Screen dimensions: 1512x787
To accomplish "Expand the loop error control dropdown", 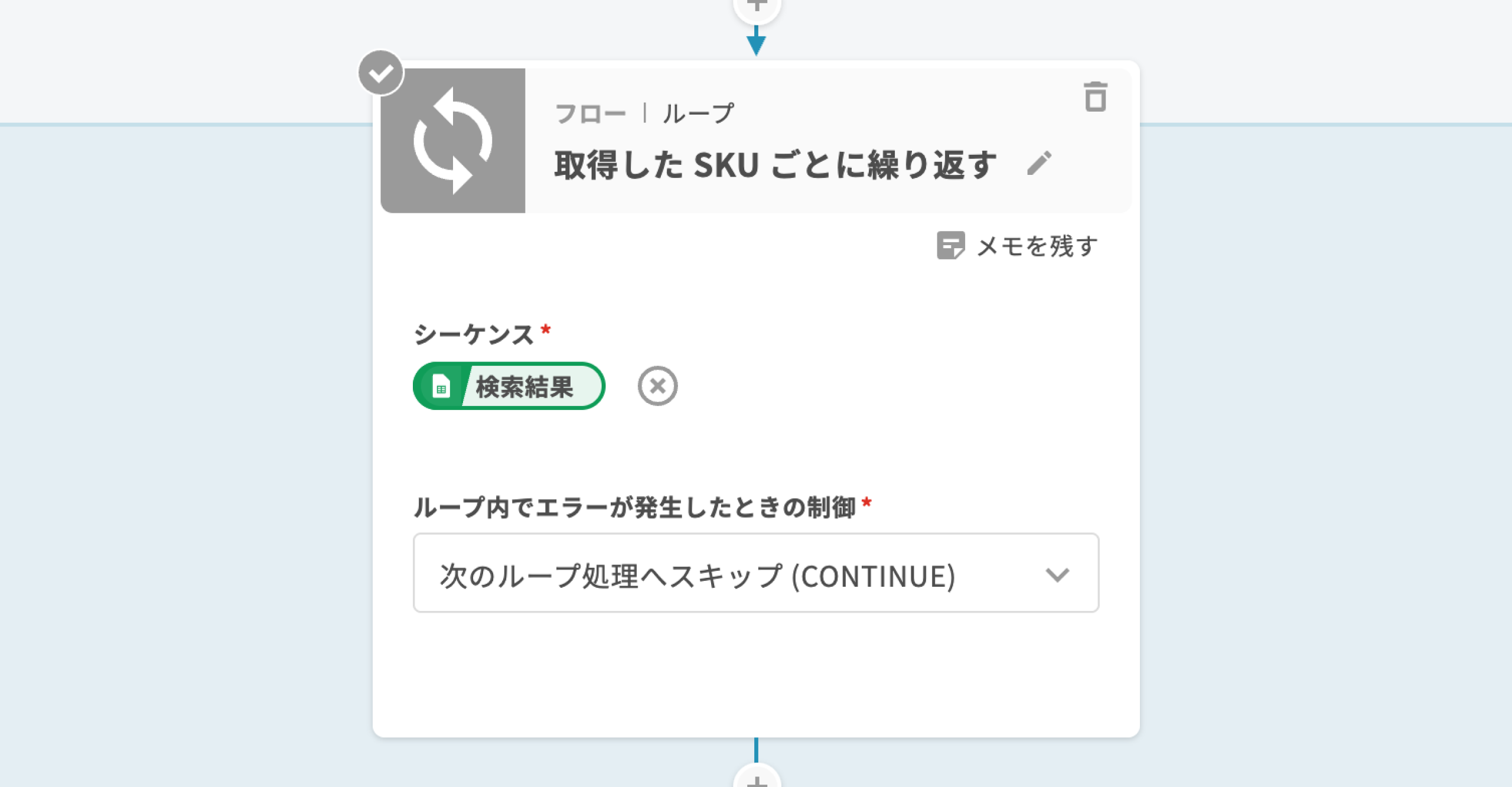I will click(755, 573).
